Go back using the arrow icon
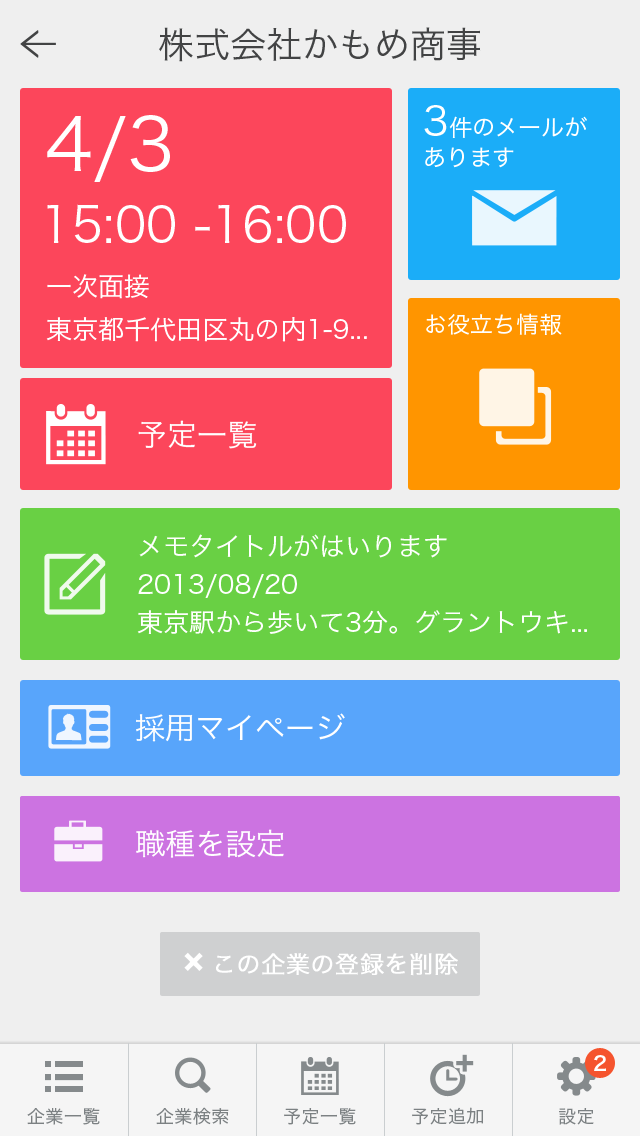Screen dimensions: 640x1136 [x=38, y=44]
